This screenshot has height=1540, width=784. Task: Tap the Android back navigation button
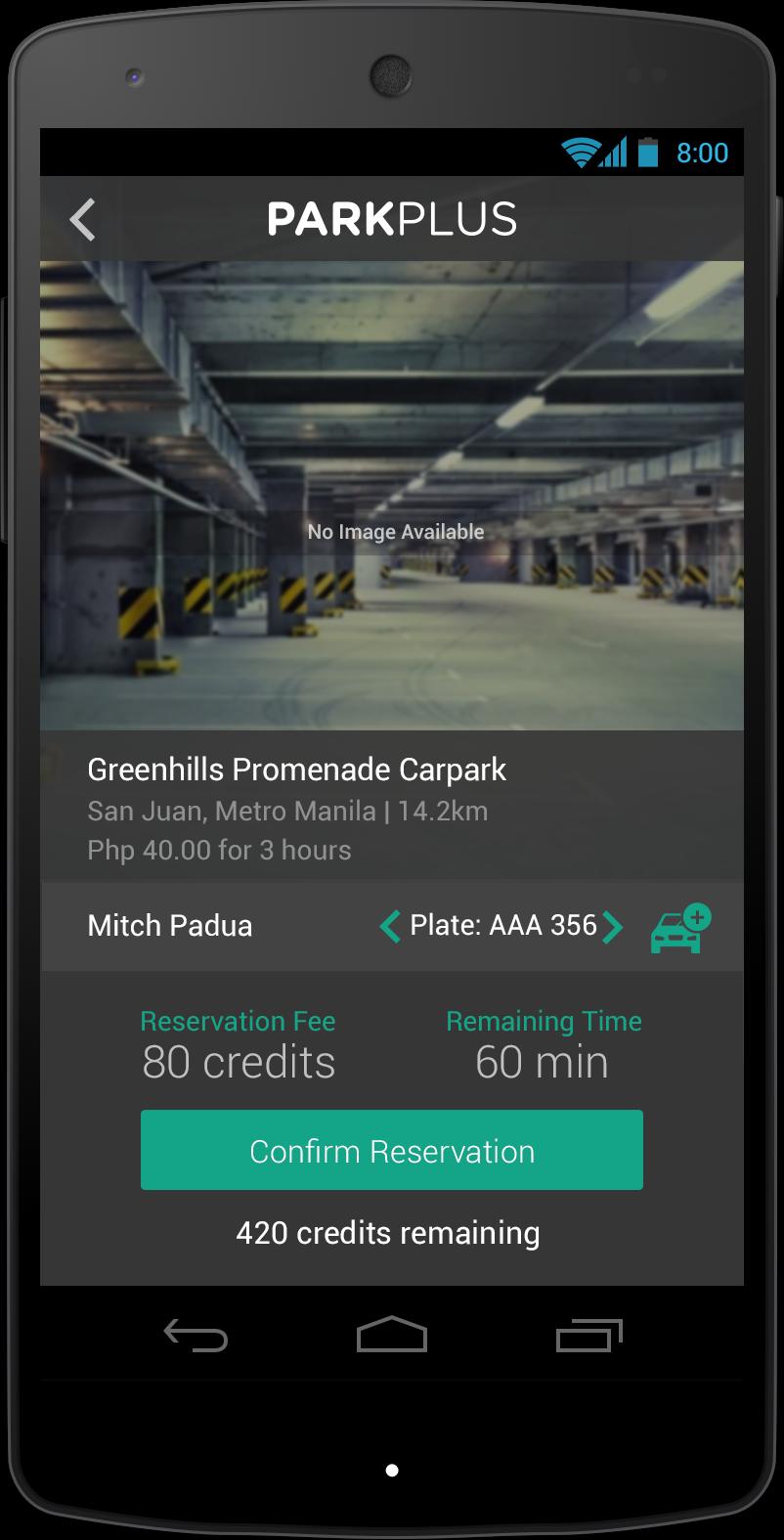[196, 1332]
